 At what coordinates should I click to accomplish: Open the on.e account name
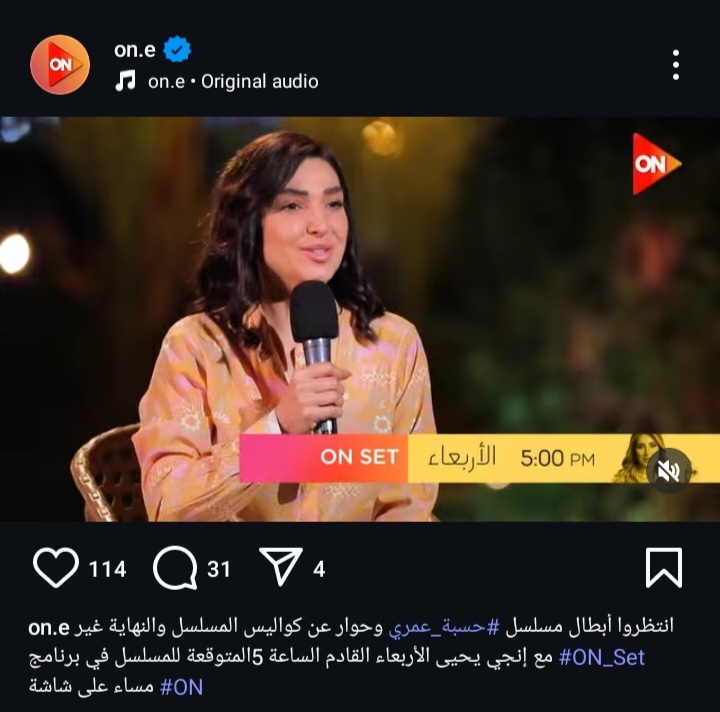134,48
